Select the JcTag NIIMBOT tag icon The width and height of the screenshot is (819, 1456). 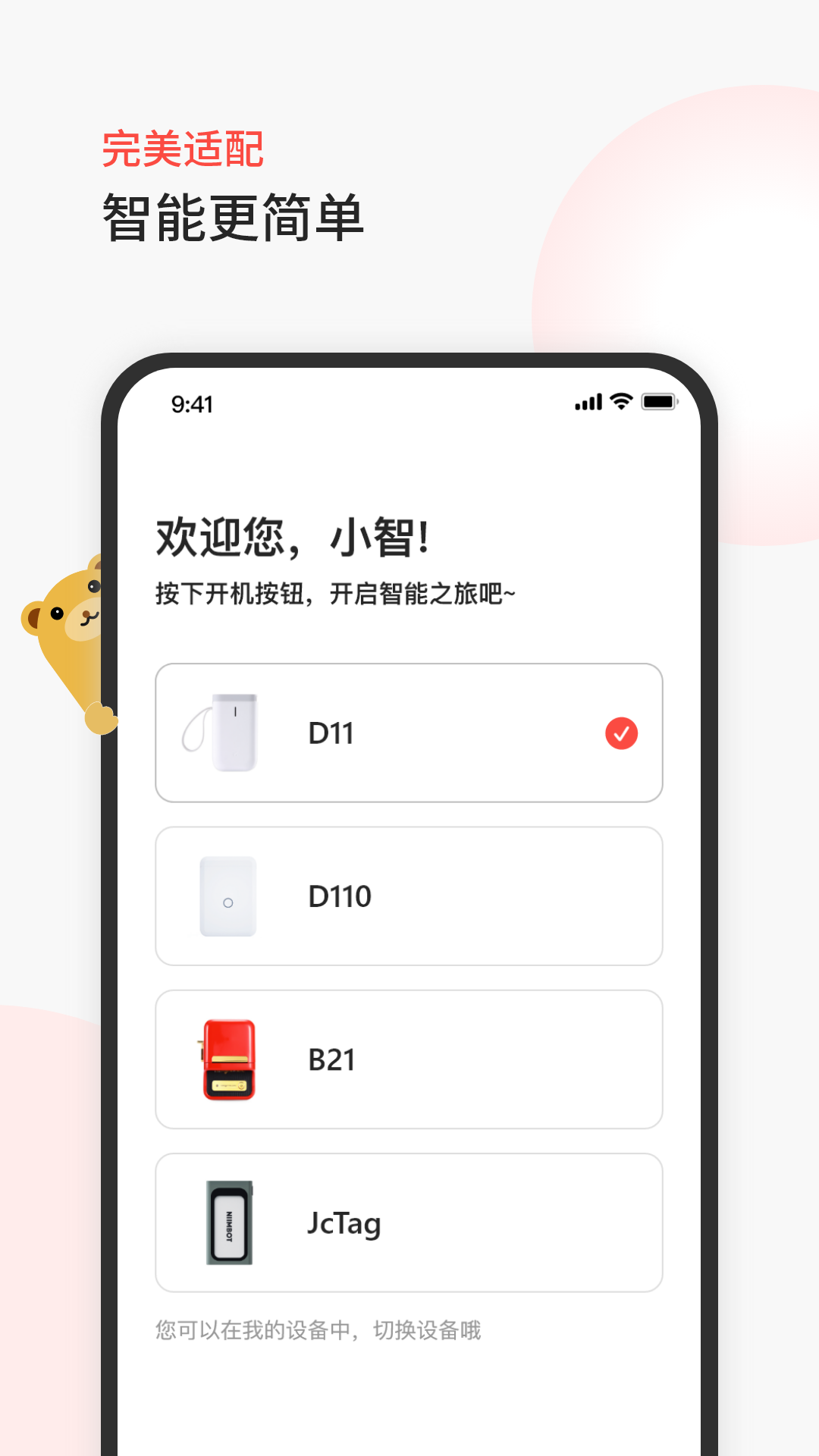[230, 1222]
